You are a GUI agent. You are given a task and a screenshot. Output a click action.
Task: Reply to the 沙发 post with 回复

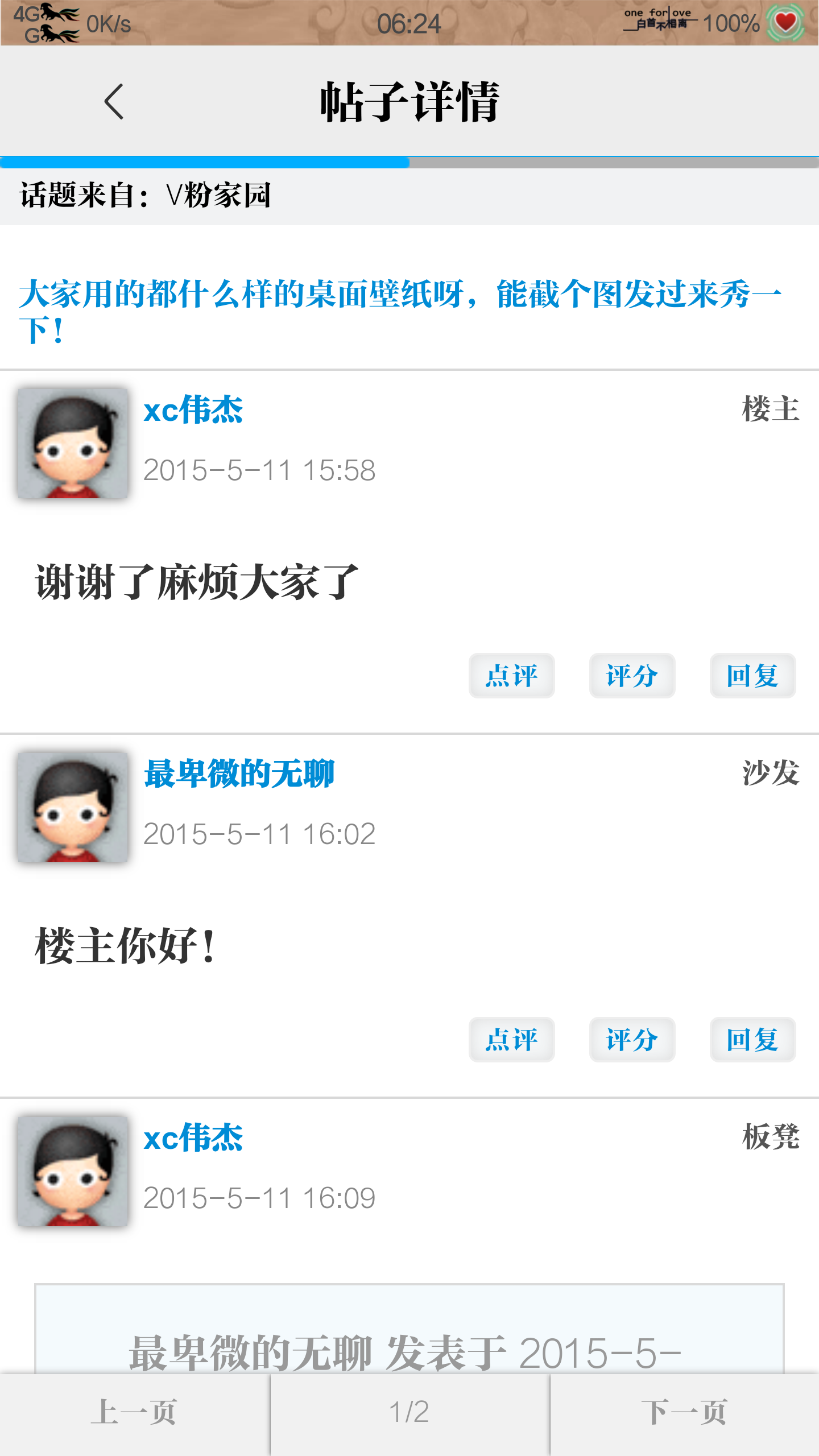[752, 1040]
